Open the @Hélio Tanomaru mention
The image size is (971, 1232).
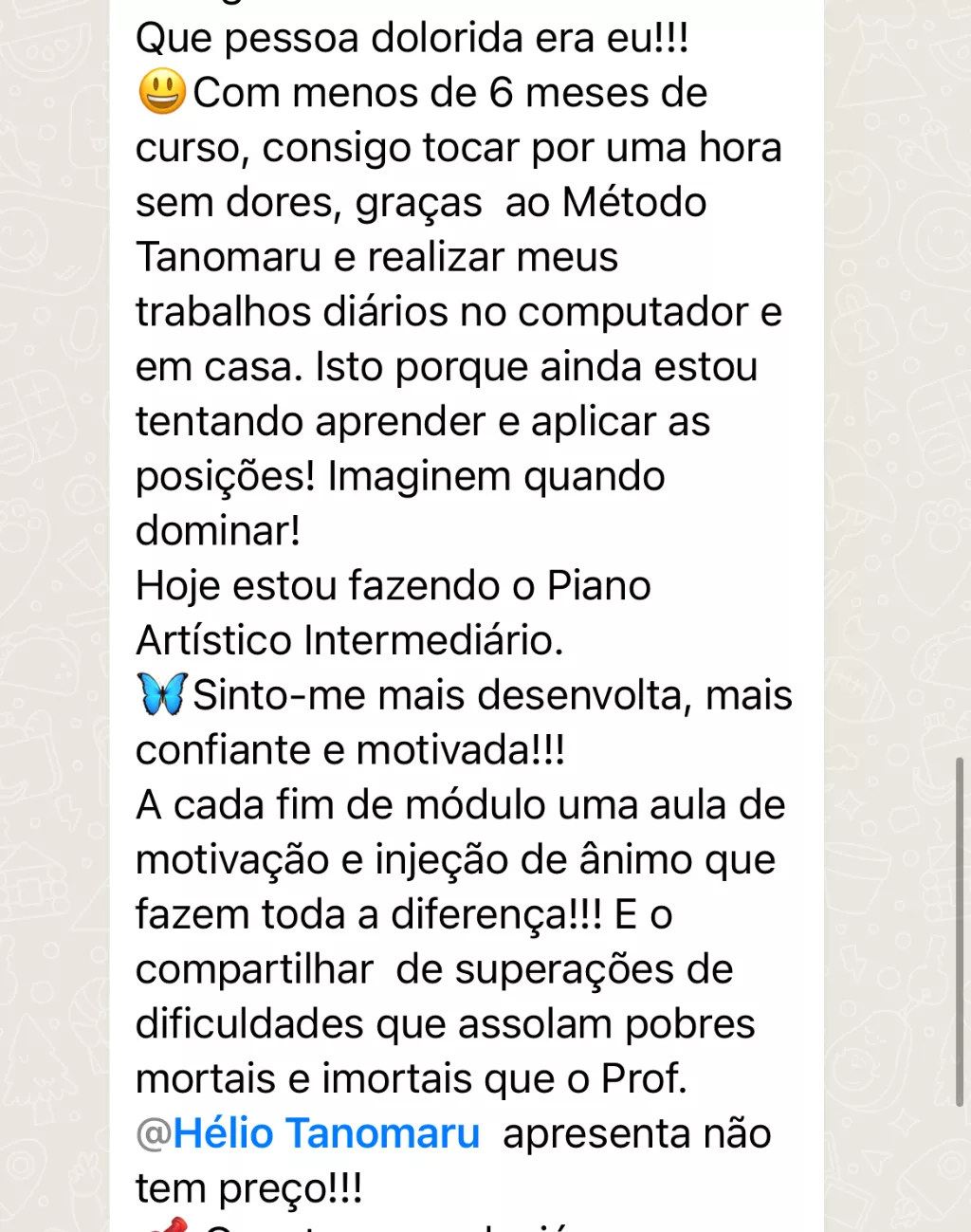(308, 1133)
